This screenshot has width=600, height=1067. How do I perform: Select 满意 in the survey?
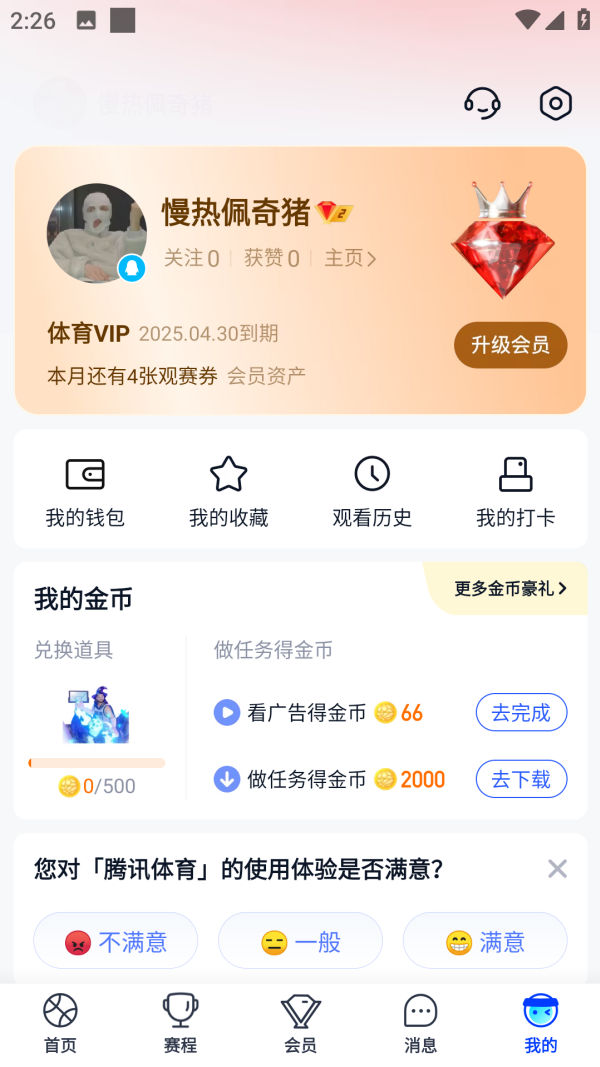coord(485,941)
